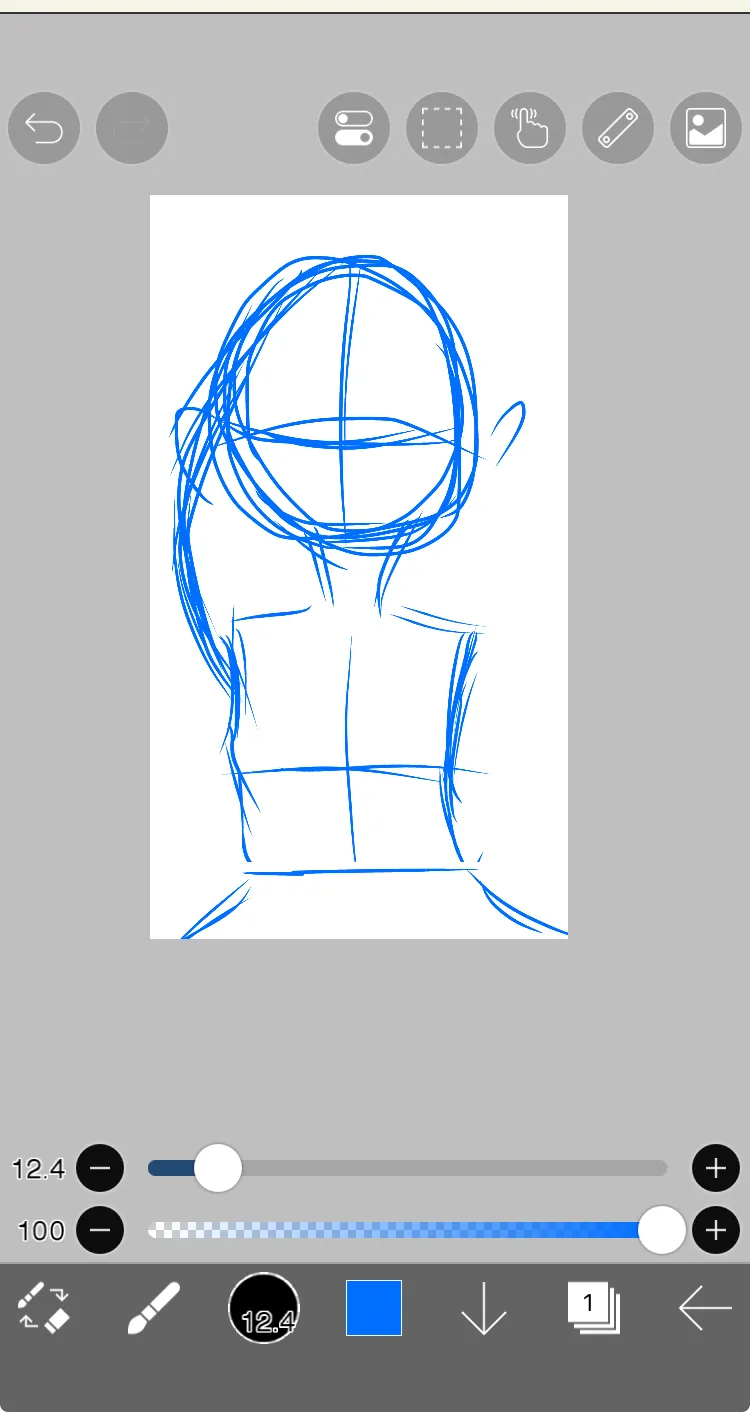The width and height of the screenshot is (750, 1412).
Task: Open the blue color swatch
Action: click(374, 1308)
